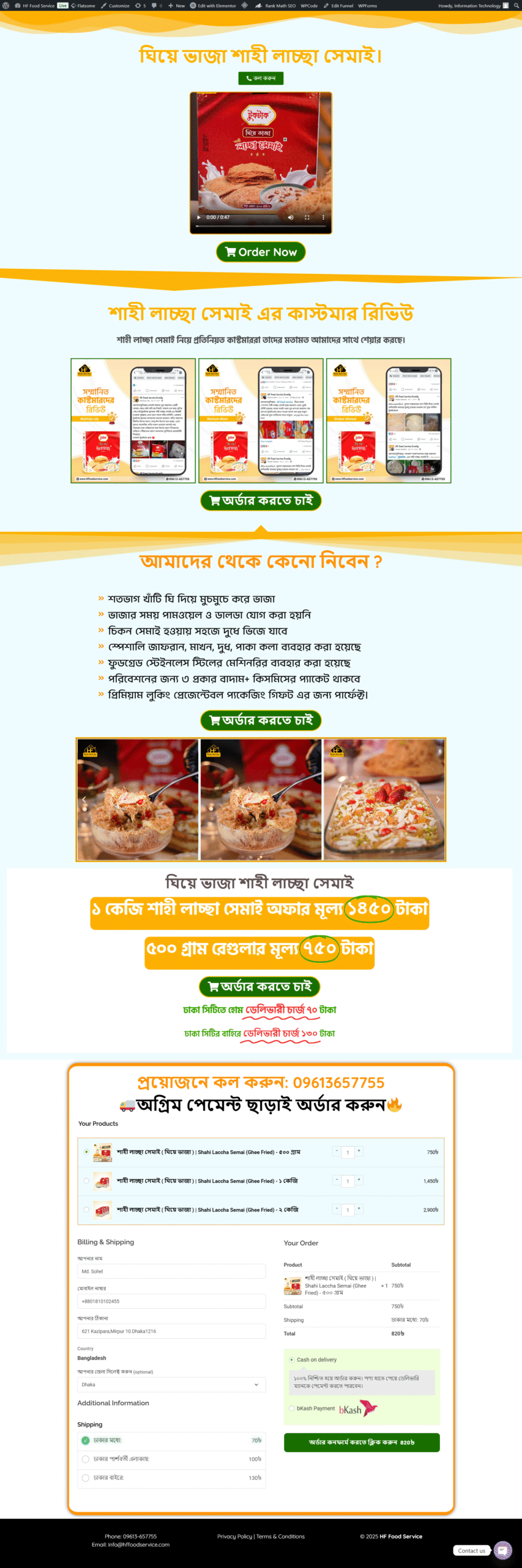This screenshot has width=522, height=1568.
Task: Choose the 100৳ shipping option
Action: (86, 1459)
